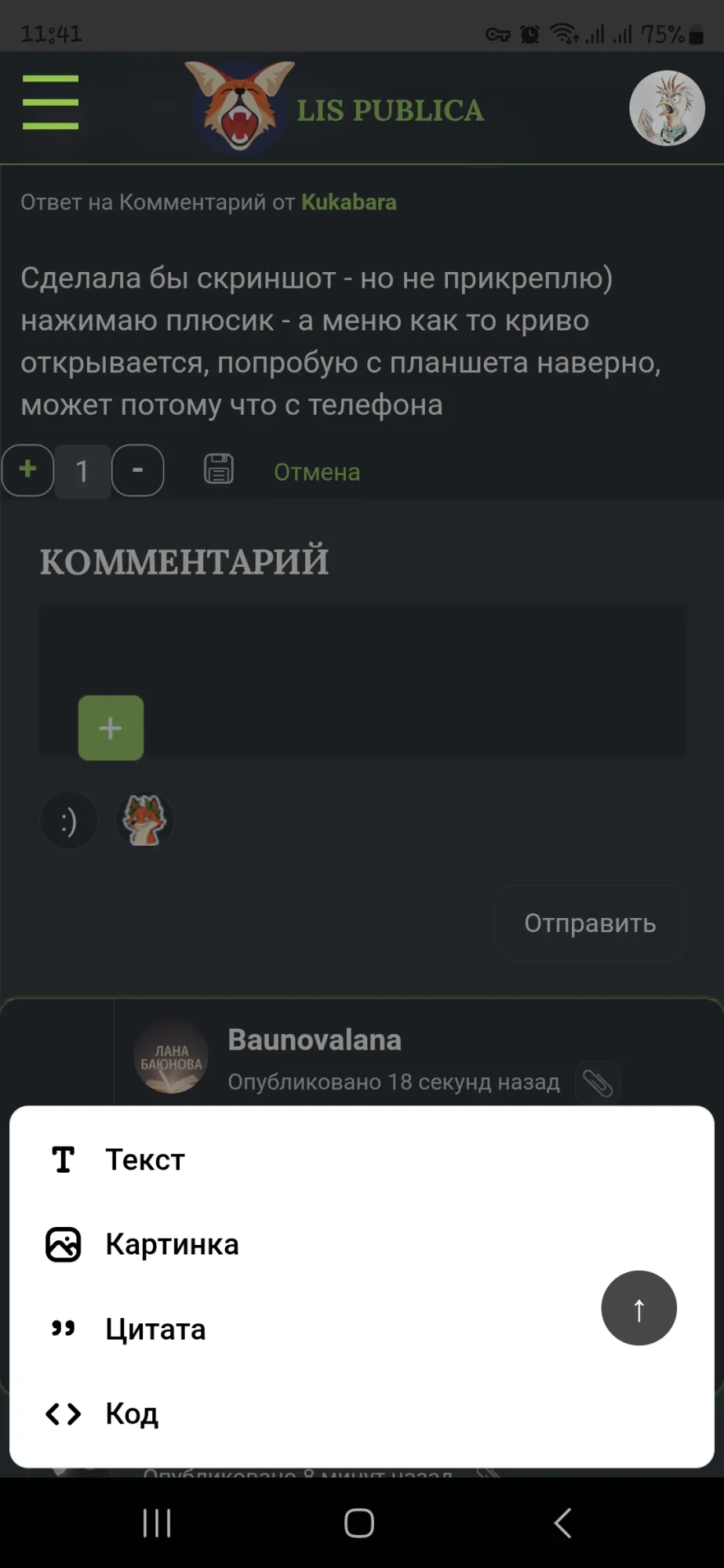Screen dimensions: 724x1568
Task: Open the user profile avatar
Action: click(x=667, y=108)
